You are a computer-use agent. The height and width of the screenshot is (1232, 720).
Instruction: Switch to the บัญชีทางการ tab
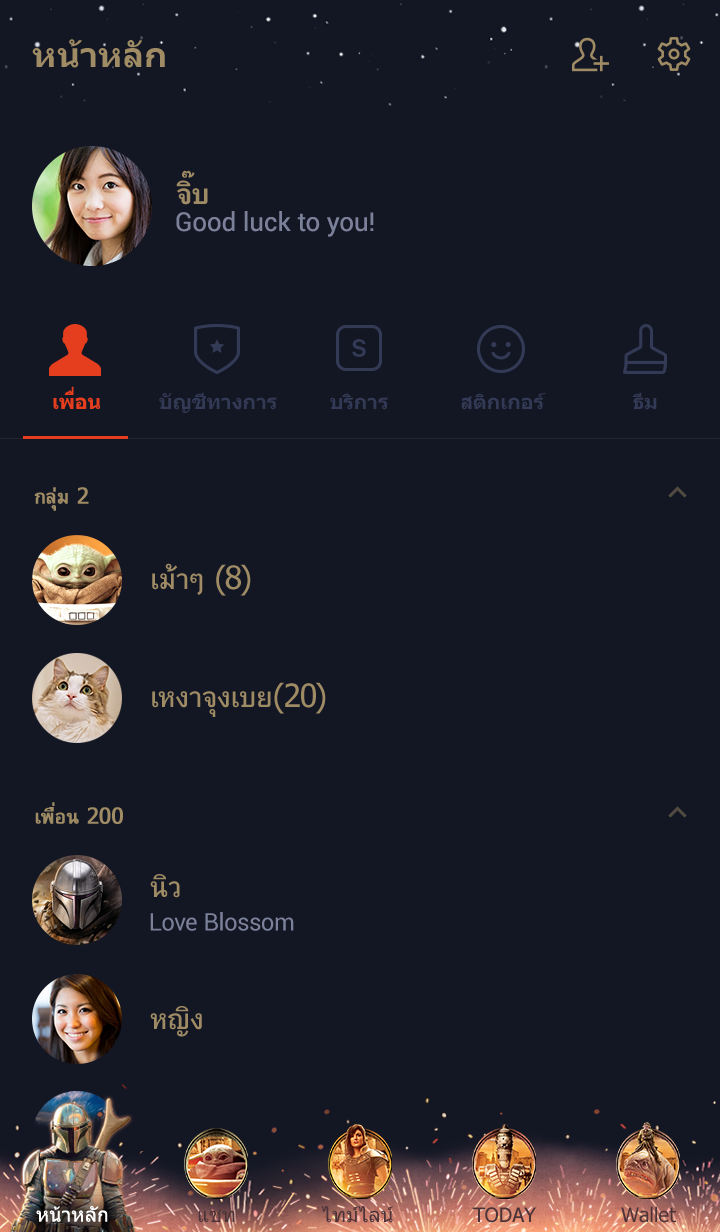coord(217,369)
